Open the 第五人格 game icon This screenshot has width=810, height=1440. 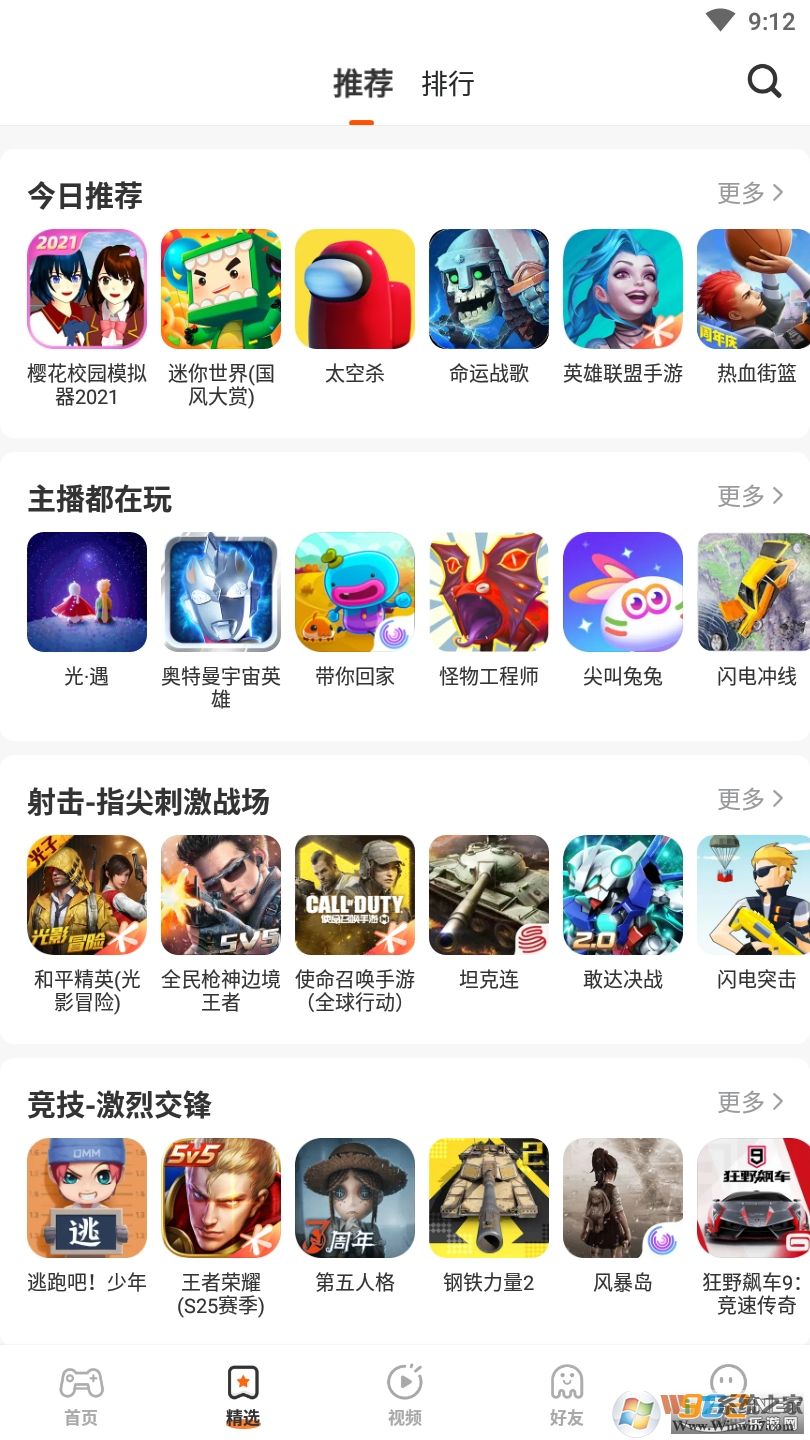354,1197
